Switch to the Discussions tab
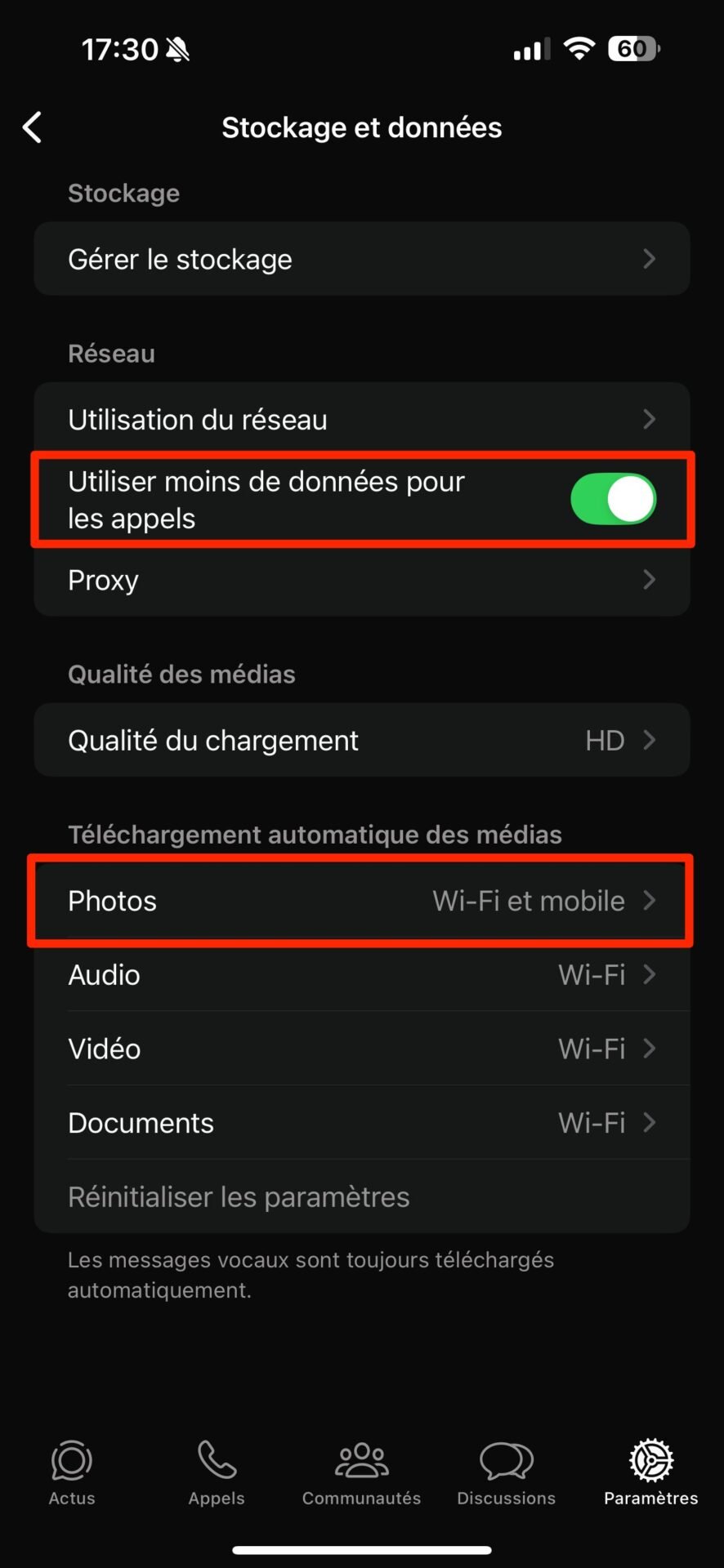 click(x=507, y=1472)
